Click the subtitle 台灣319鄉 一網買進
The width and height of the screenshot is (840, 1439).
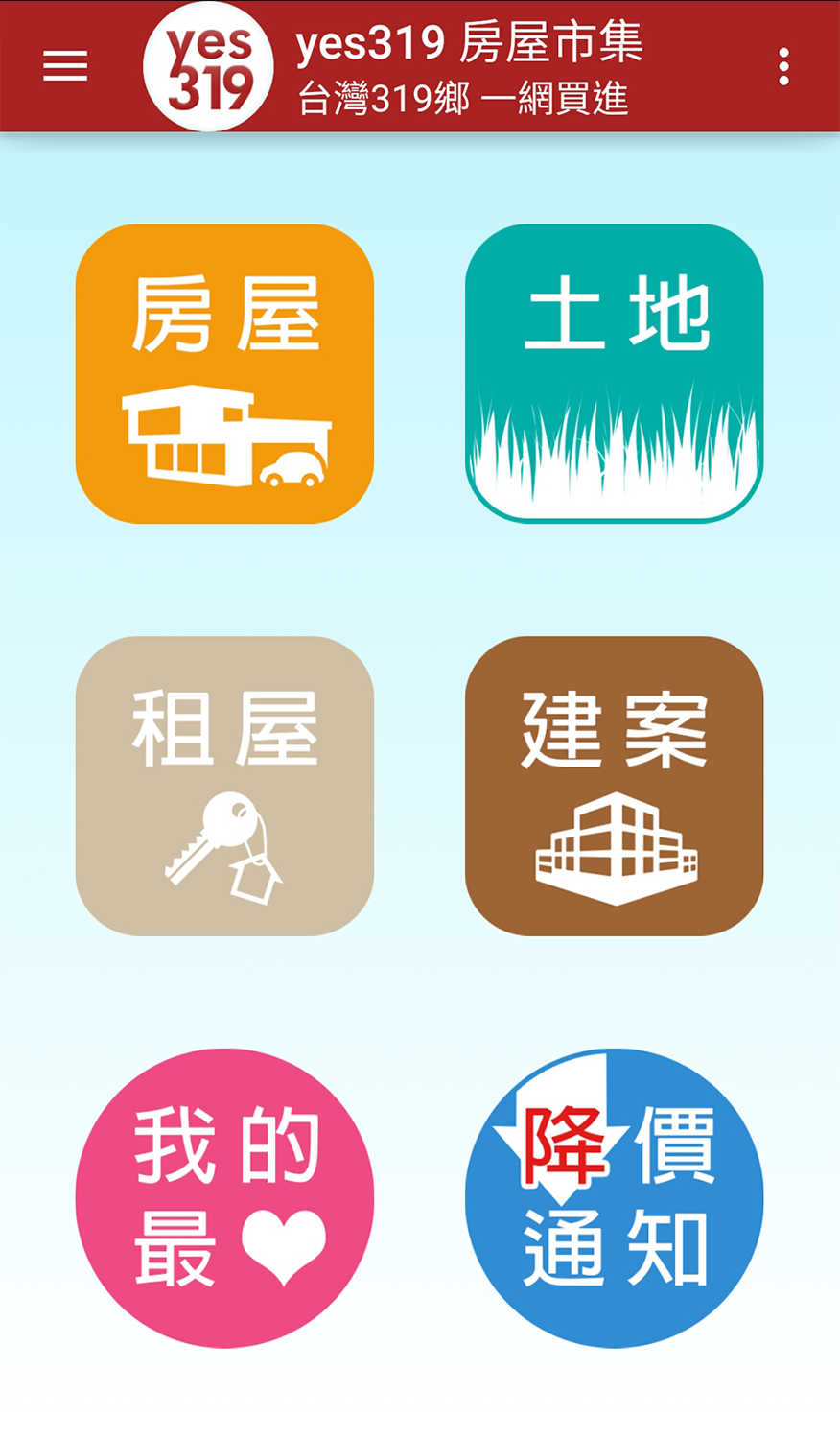pos(466,99)
